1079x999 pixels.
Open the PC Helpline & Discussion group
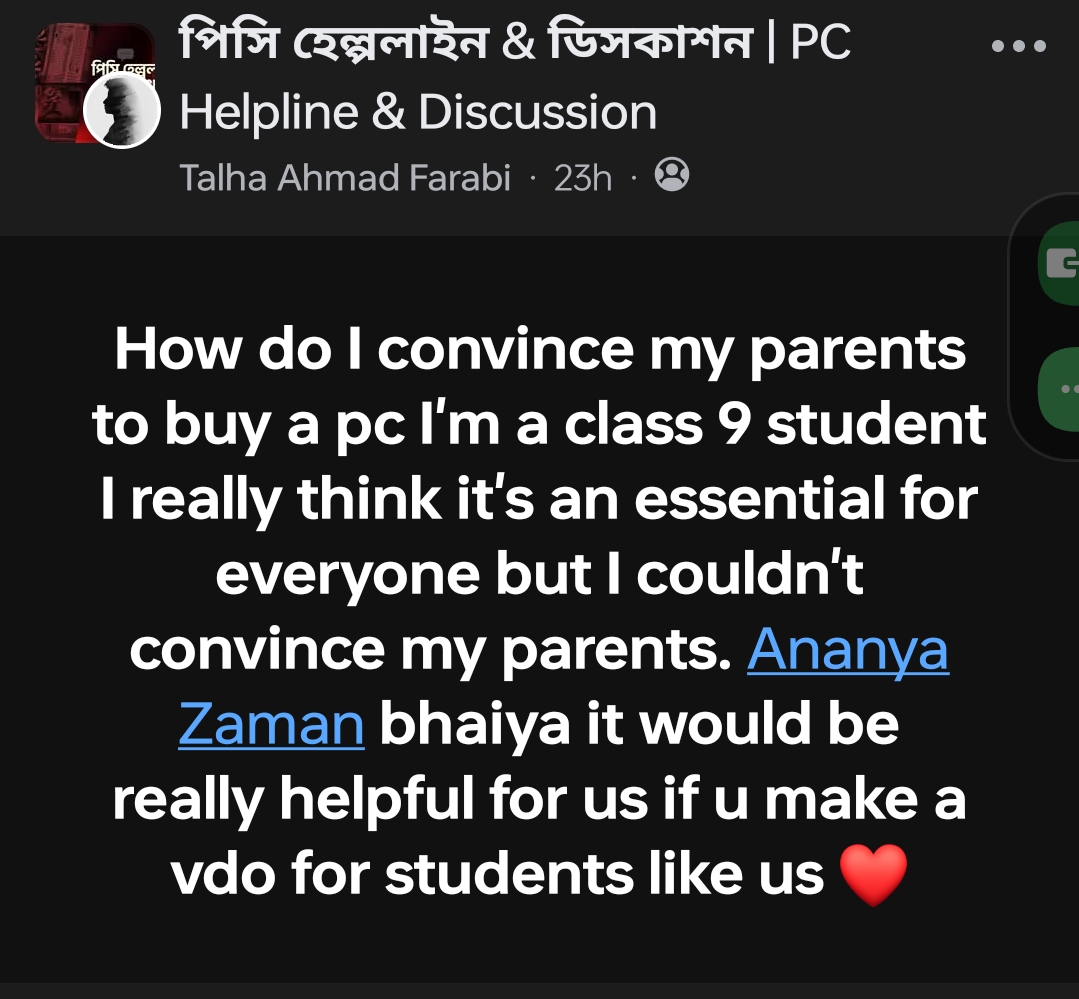pos(515,78)
